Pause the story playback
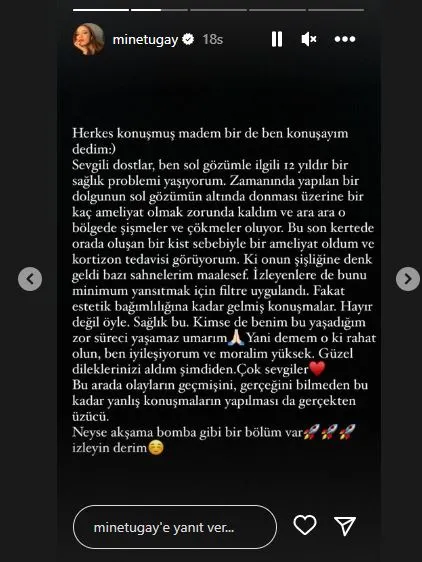Viewport: 422px width, 562px height. 277,39
